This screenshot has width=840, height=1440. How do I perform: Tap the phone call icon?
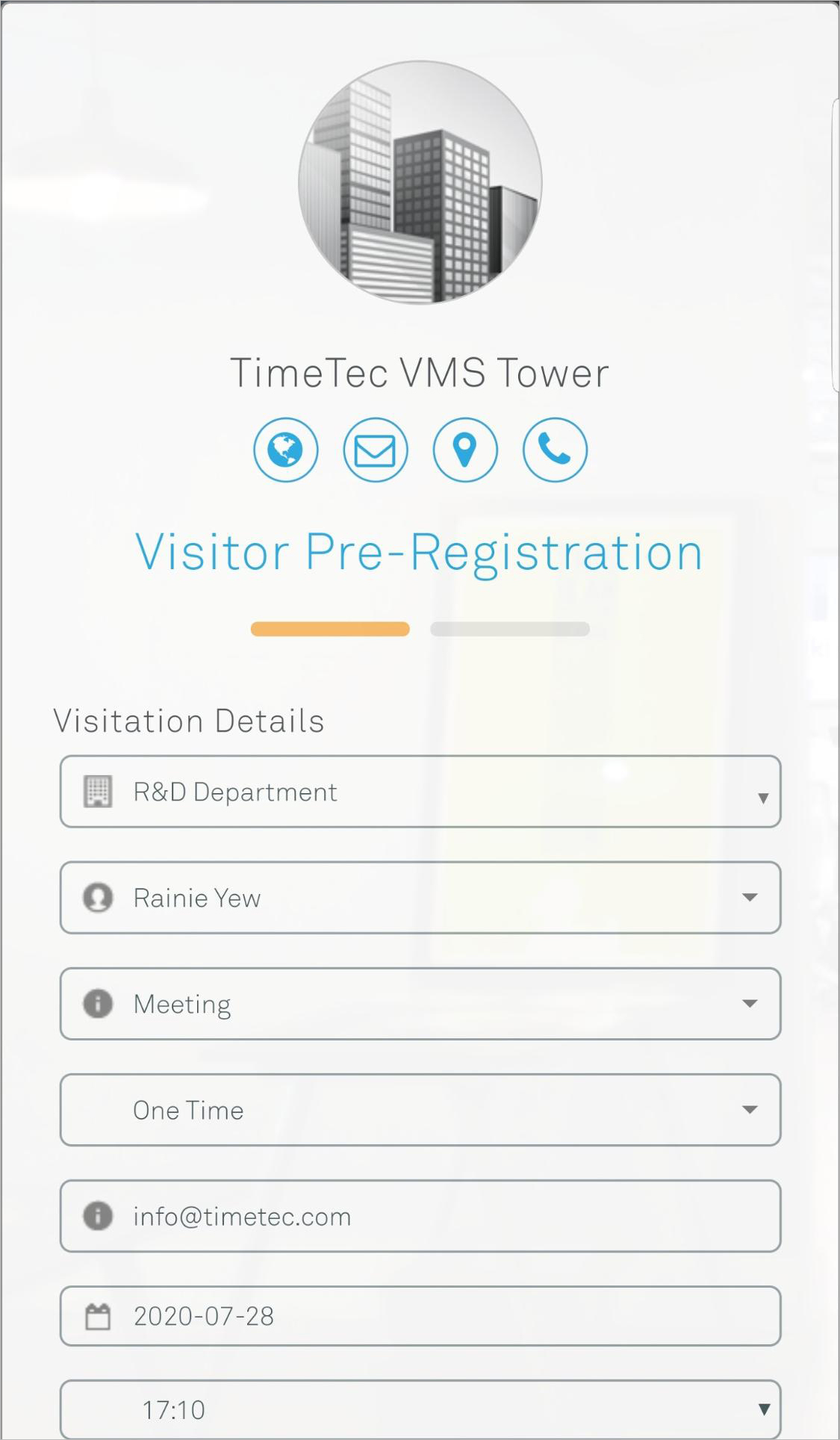(x=555, y=450)
